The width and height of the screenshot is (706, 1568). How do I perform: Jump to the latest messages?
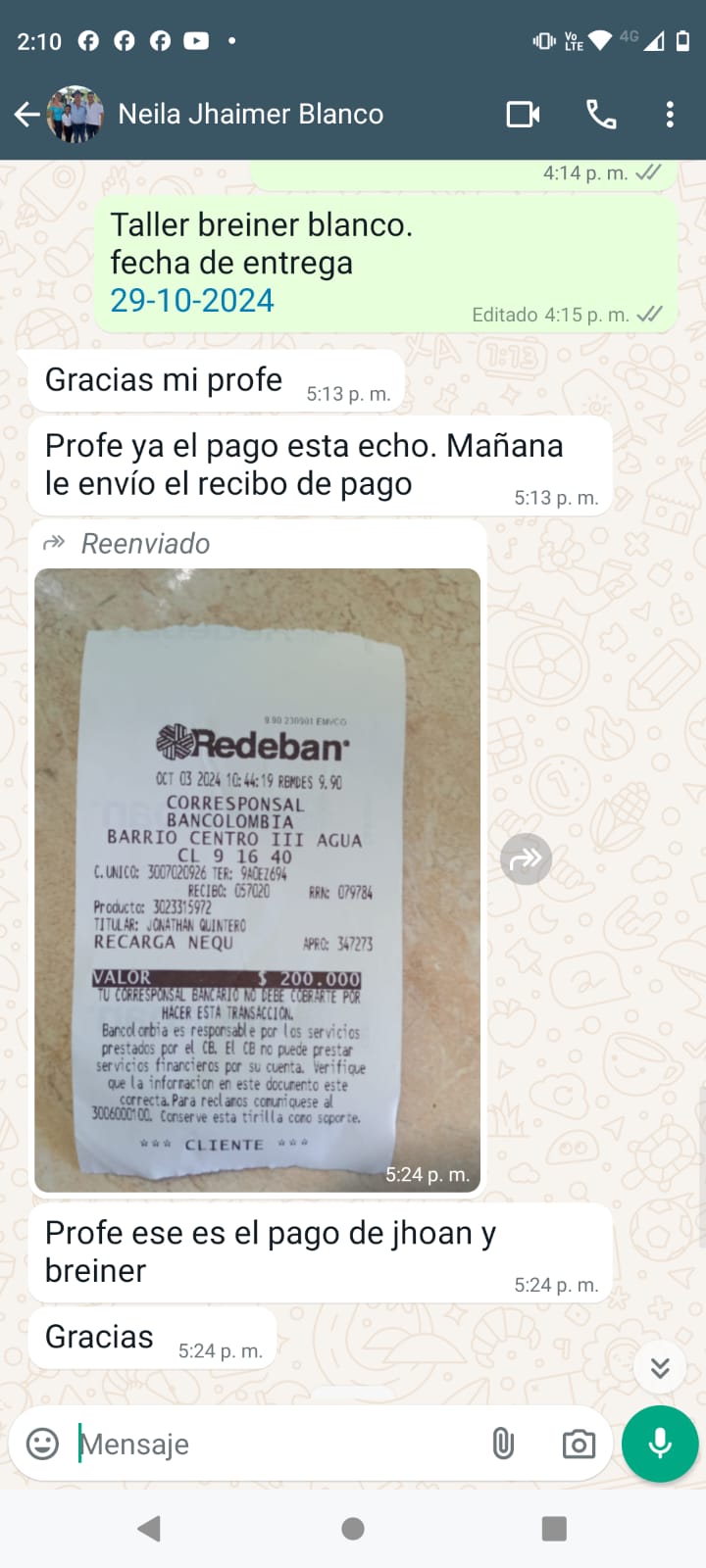click(660, 1367)
